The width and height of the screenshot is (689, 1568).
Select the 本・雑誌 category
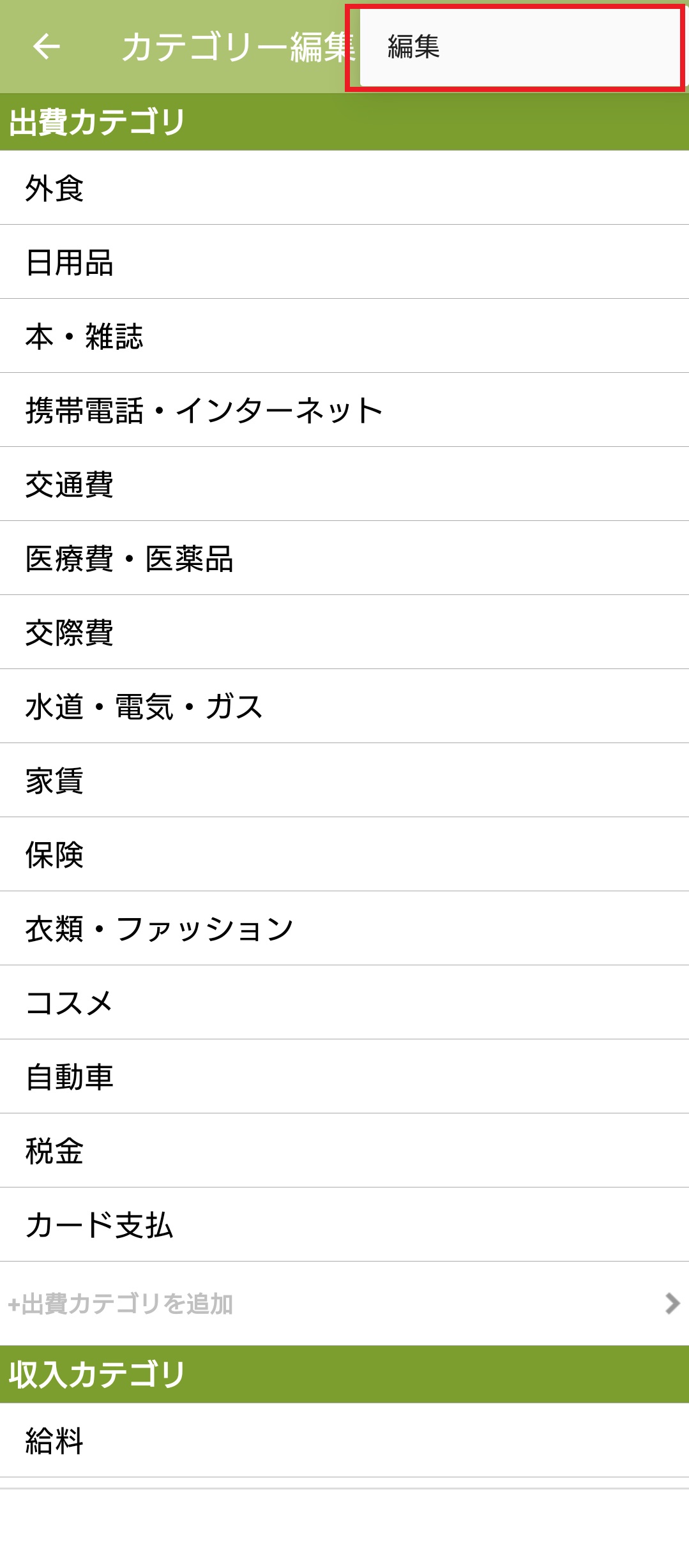point(345,336)
